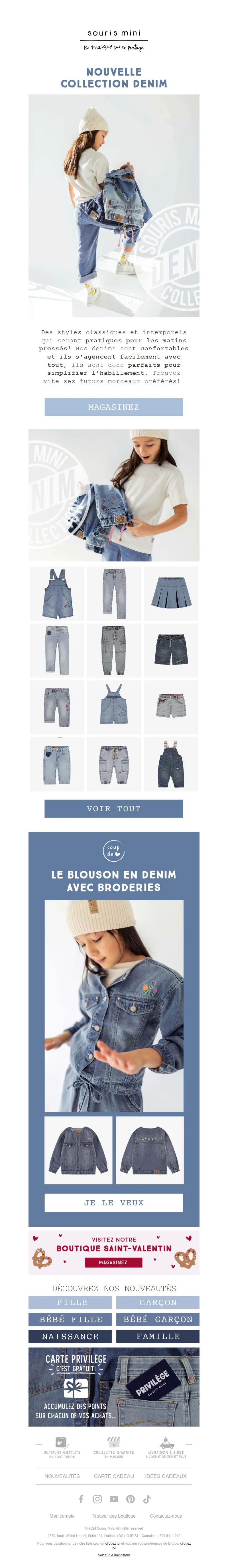
Task: Visit the Facebook page icon
Action: [x=80, y=1499]
